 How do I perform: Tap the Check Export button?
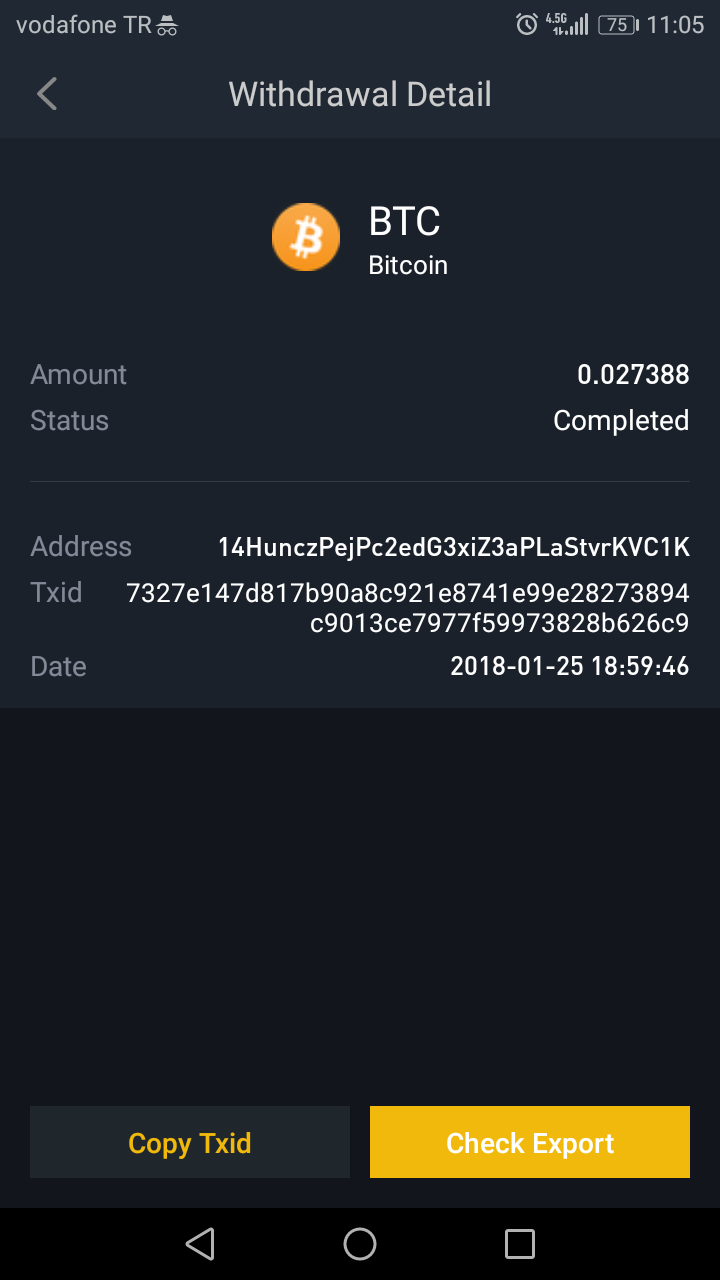click(530, 1142)
